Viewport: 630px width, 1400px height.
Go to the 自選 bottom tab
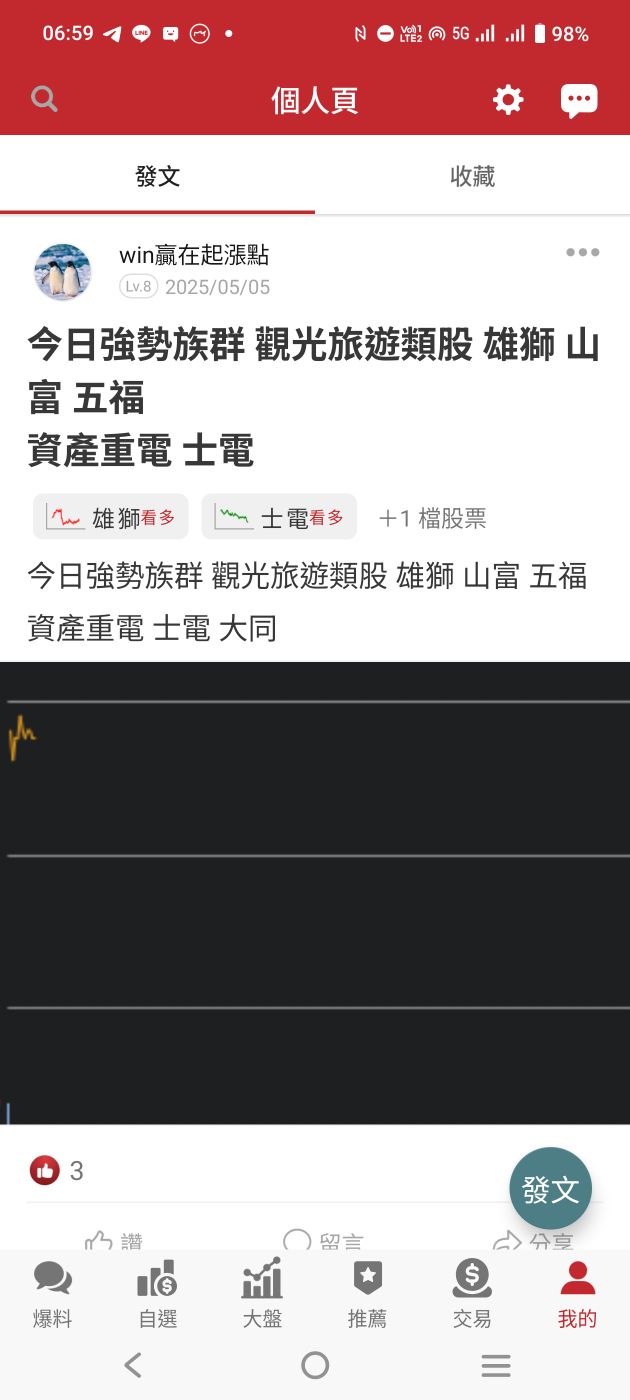tap(157, 1294)
